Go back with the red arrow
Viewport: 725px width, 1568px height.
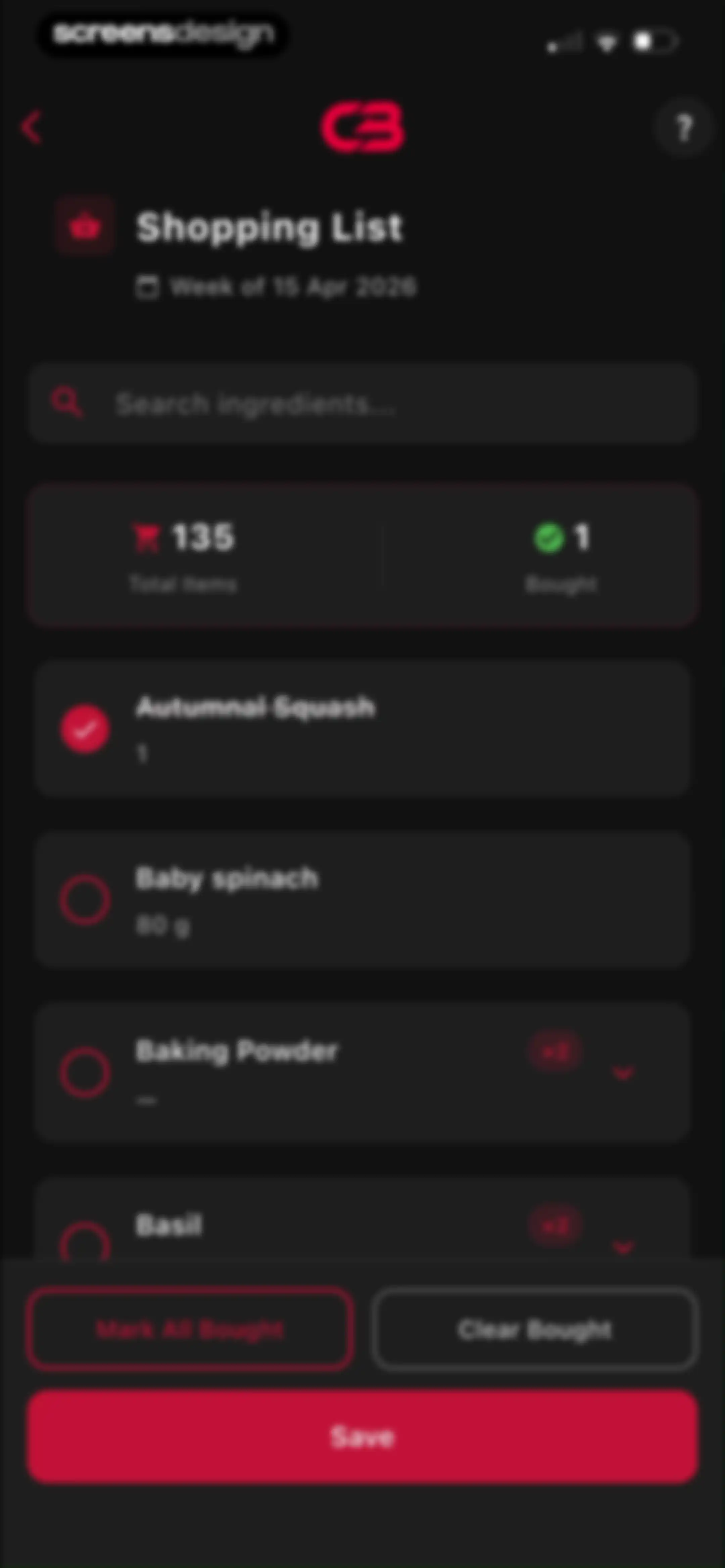[x=32, y=127]
